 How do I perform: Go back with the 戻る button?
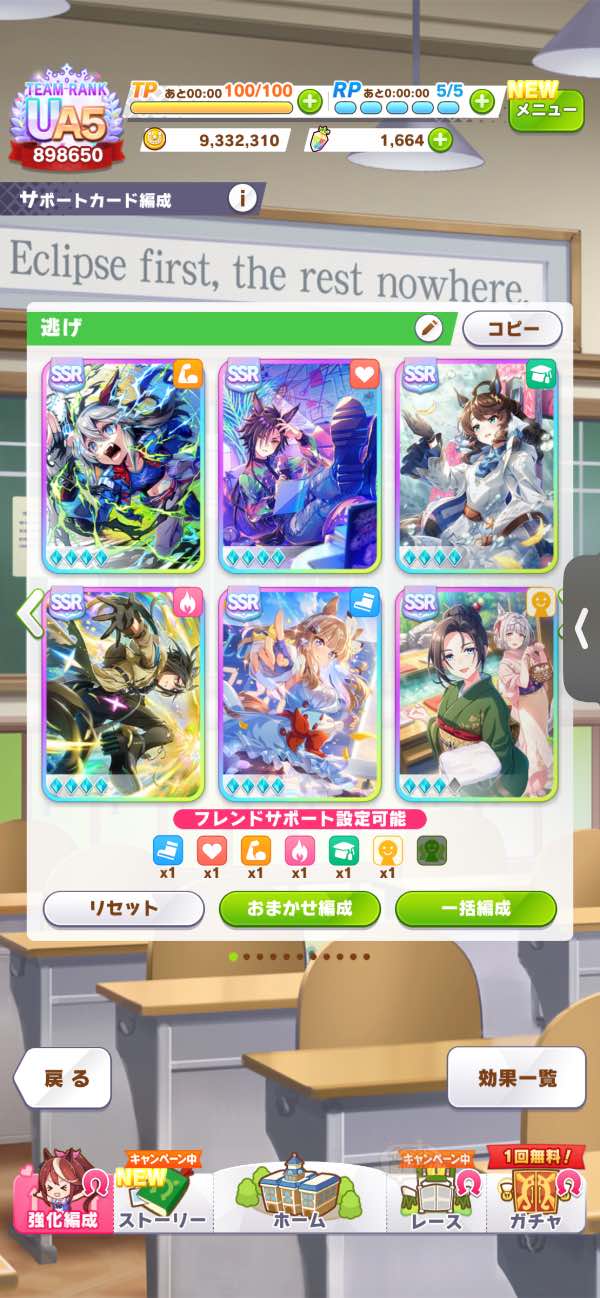63,1078
